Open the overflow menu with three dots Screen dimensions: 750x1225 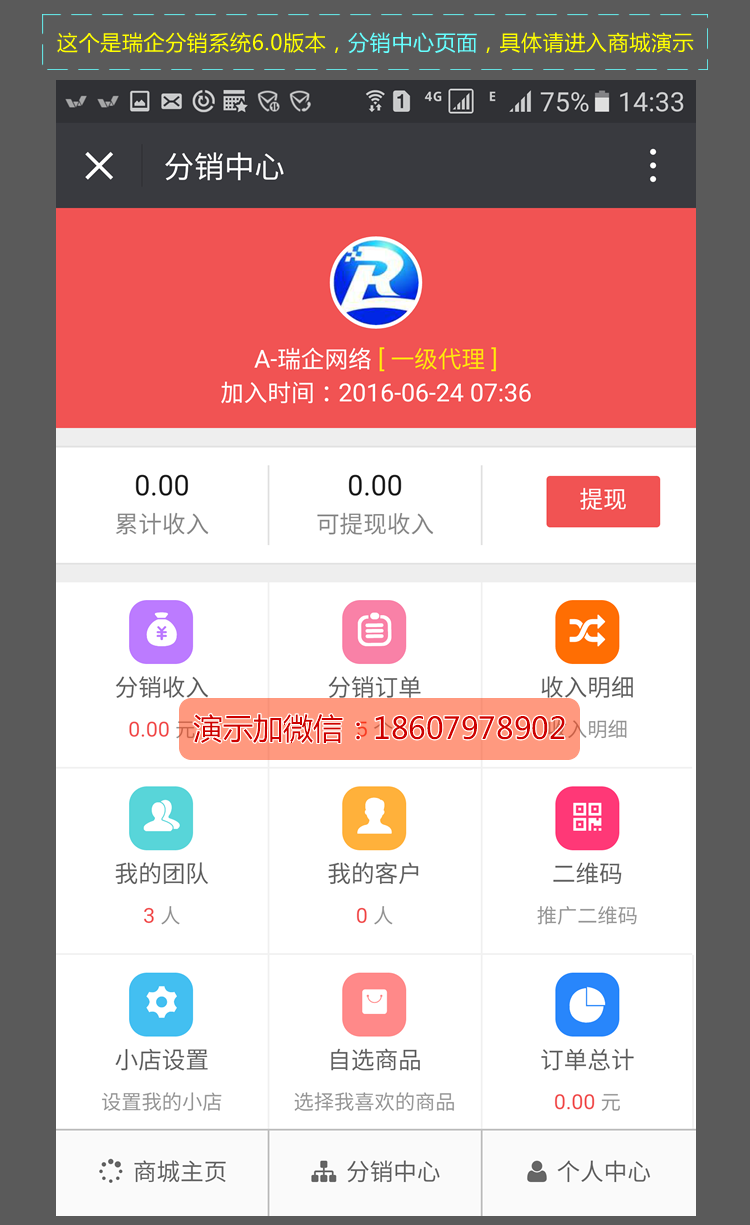pyautogui.click(x=654, y=165)
